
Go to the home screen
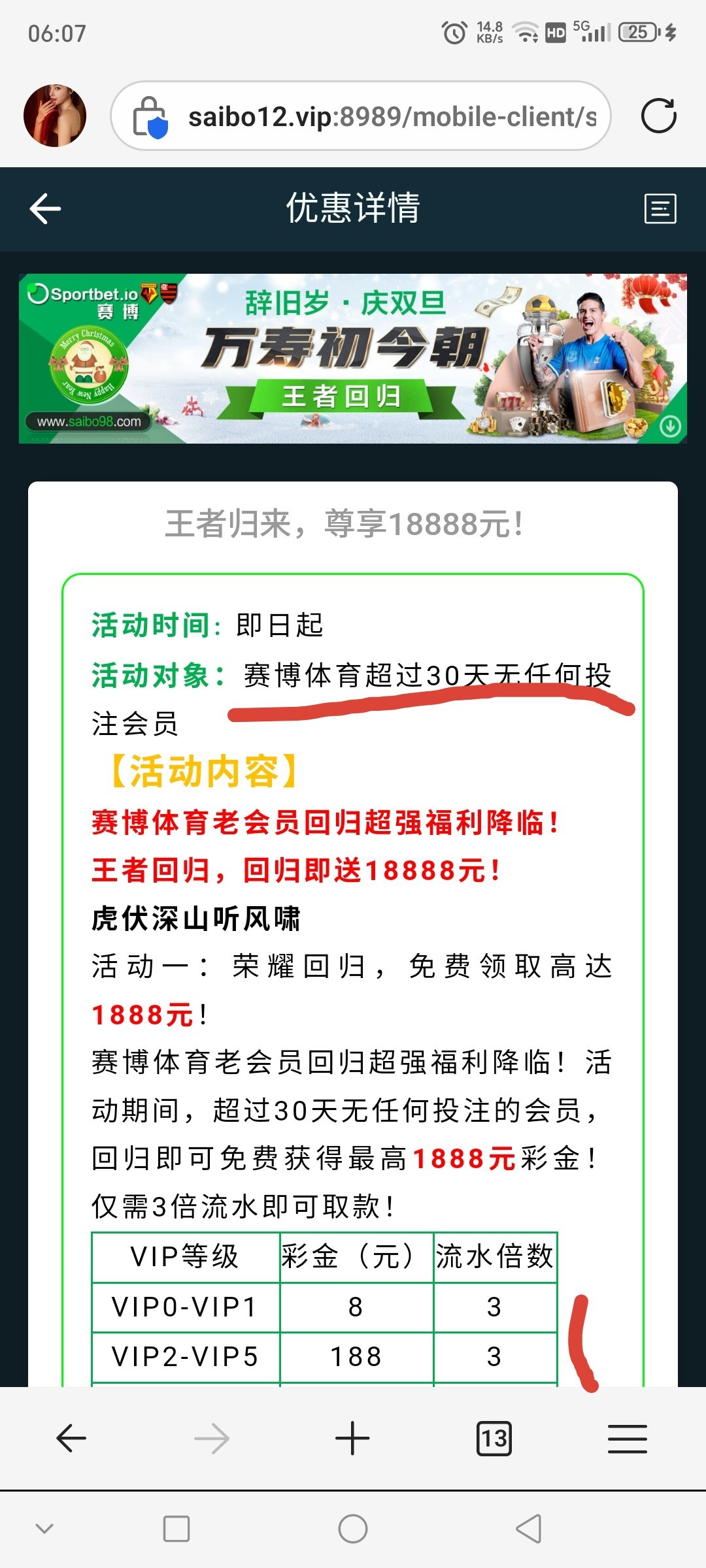tap(353, 1529)
